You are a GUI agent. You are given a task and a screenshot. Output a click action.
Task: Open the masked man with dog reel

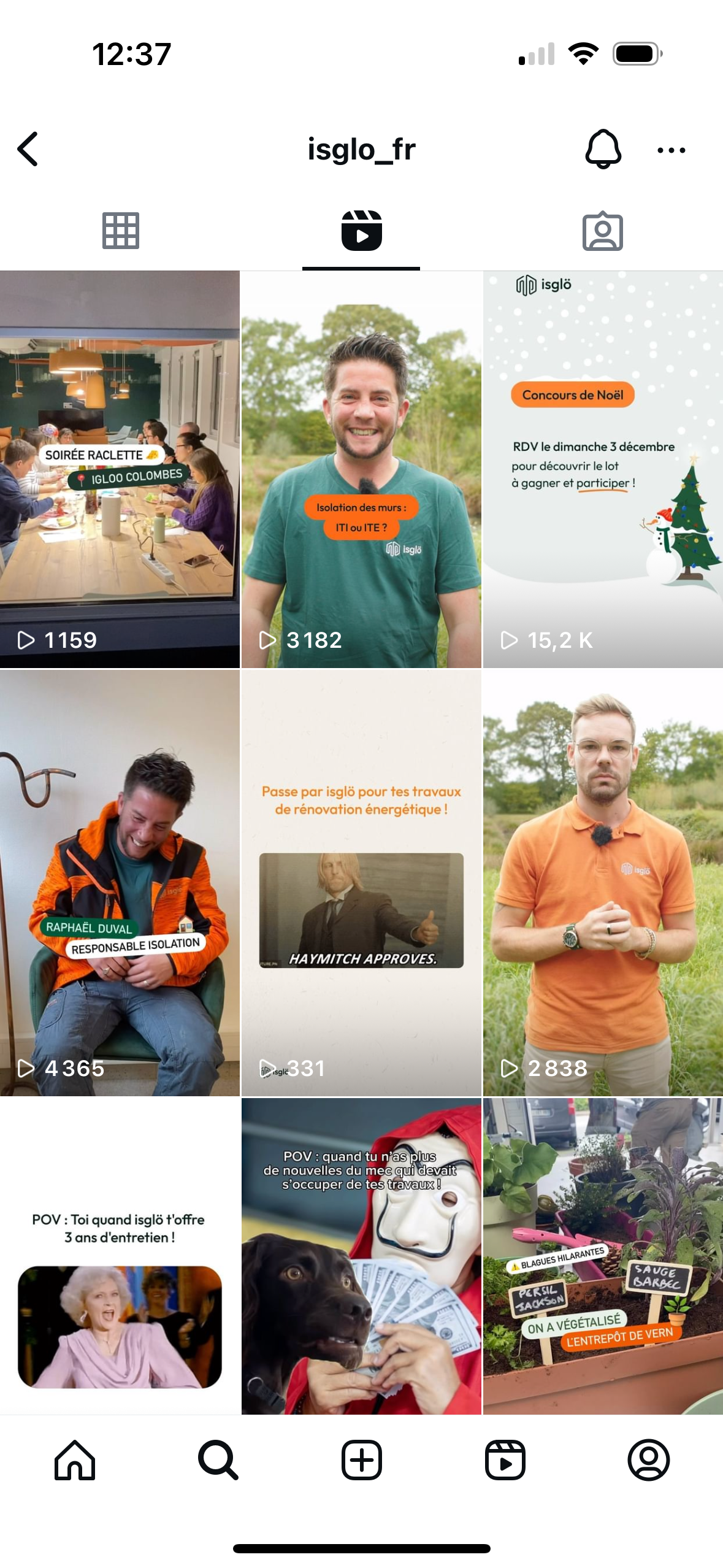click(361, 1256)
